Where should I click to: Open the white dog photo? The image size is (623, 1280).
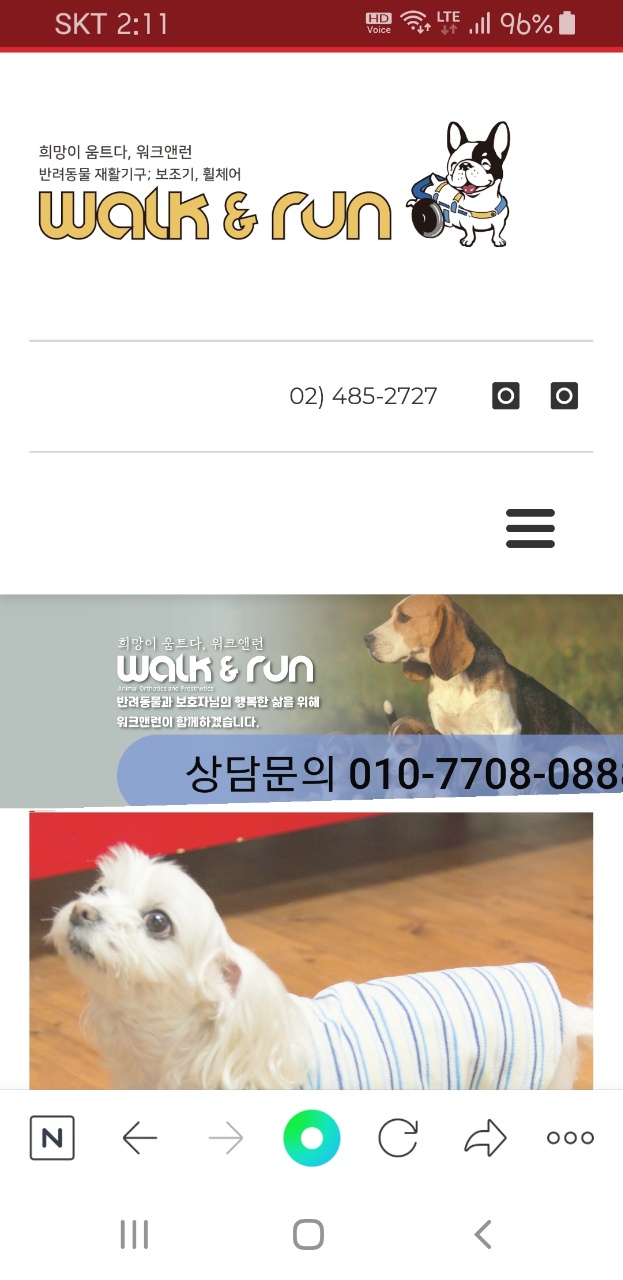(311, 950)
